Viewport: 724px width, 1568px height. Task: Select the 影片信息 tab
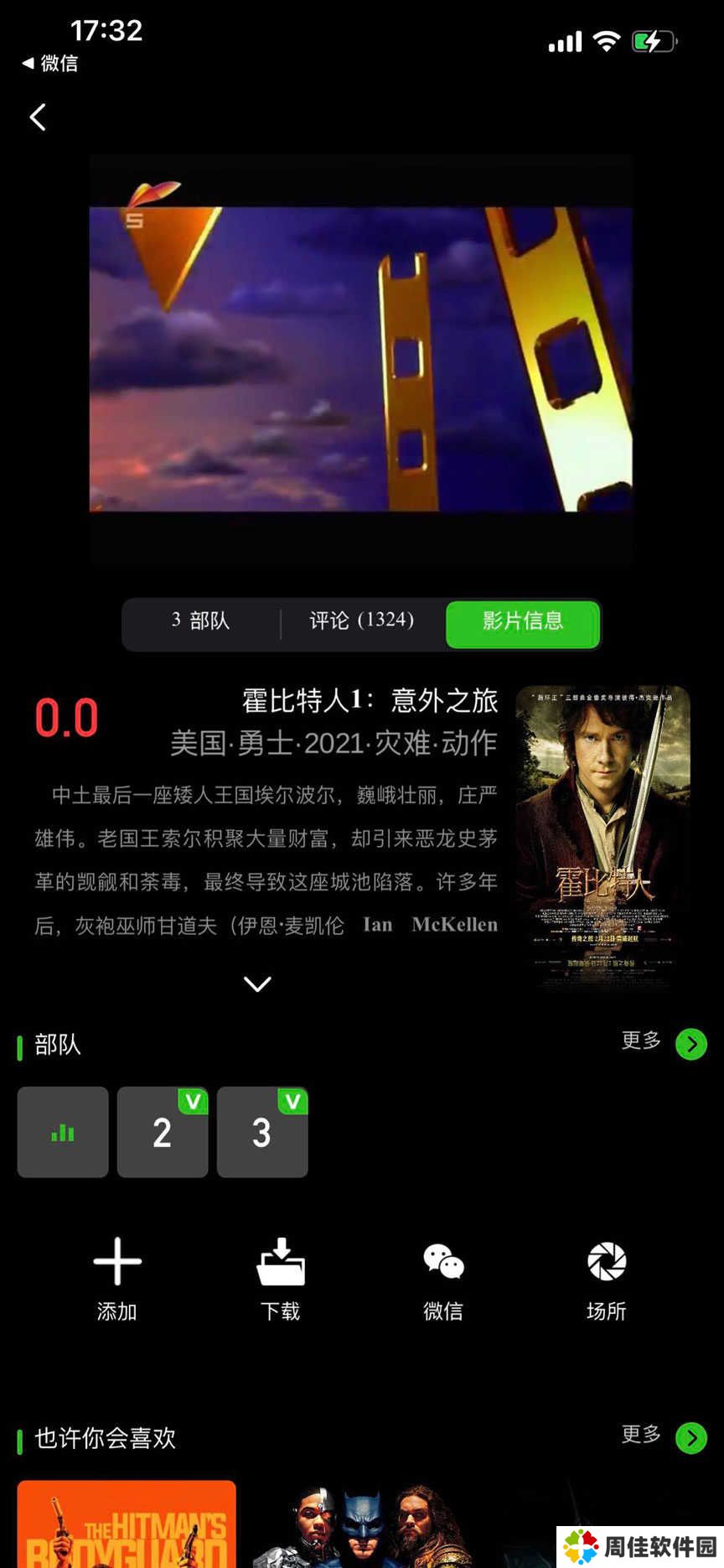(522, 622)
